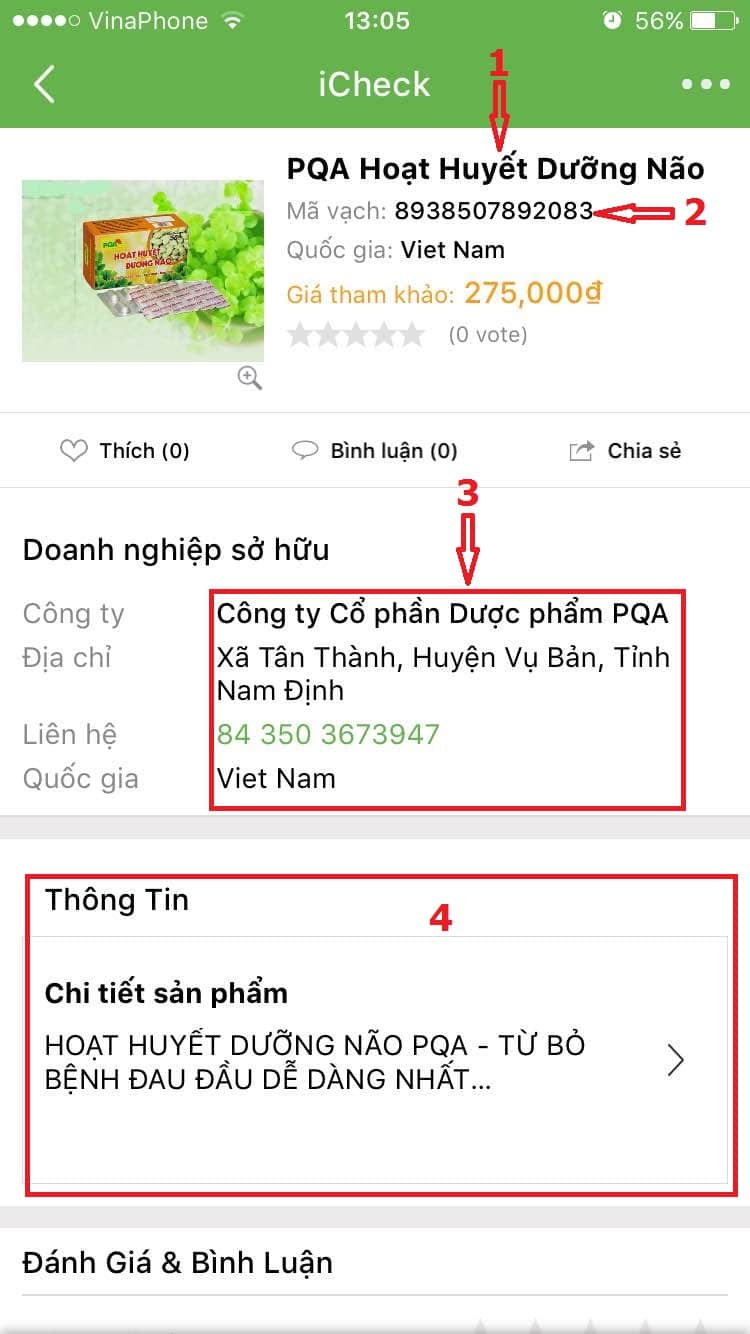Viewport: 750px width, 1334px height.
Task: Open Bình luận comments
Action: pos(374,451)
